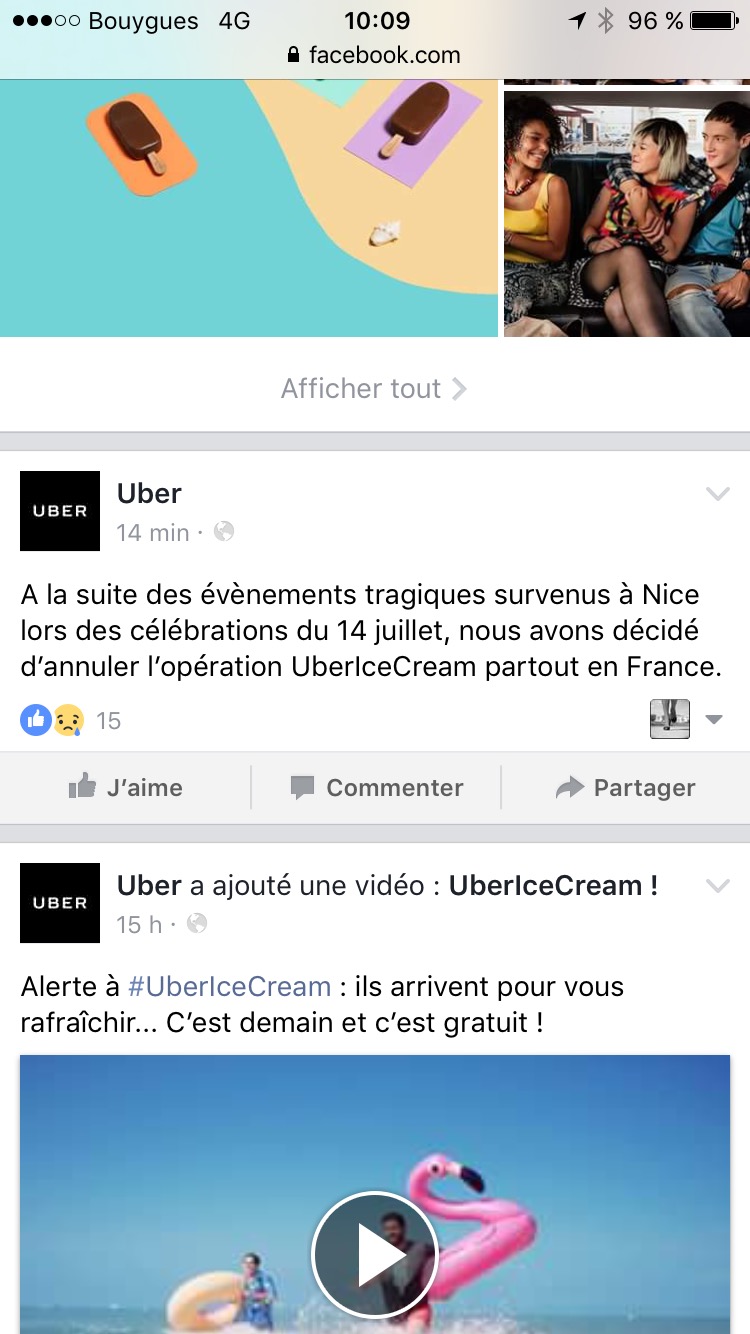750x1334 pixels.
Task: Open Uber page from the 14 min post
Action: pyautogui.click(x=149, y=493)
